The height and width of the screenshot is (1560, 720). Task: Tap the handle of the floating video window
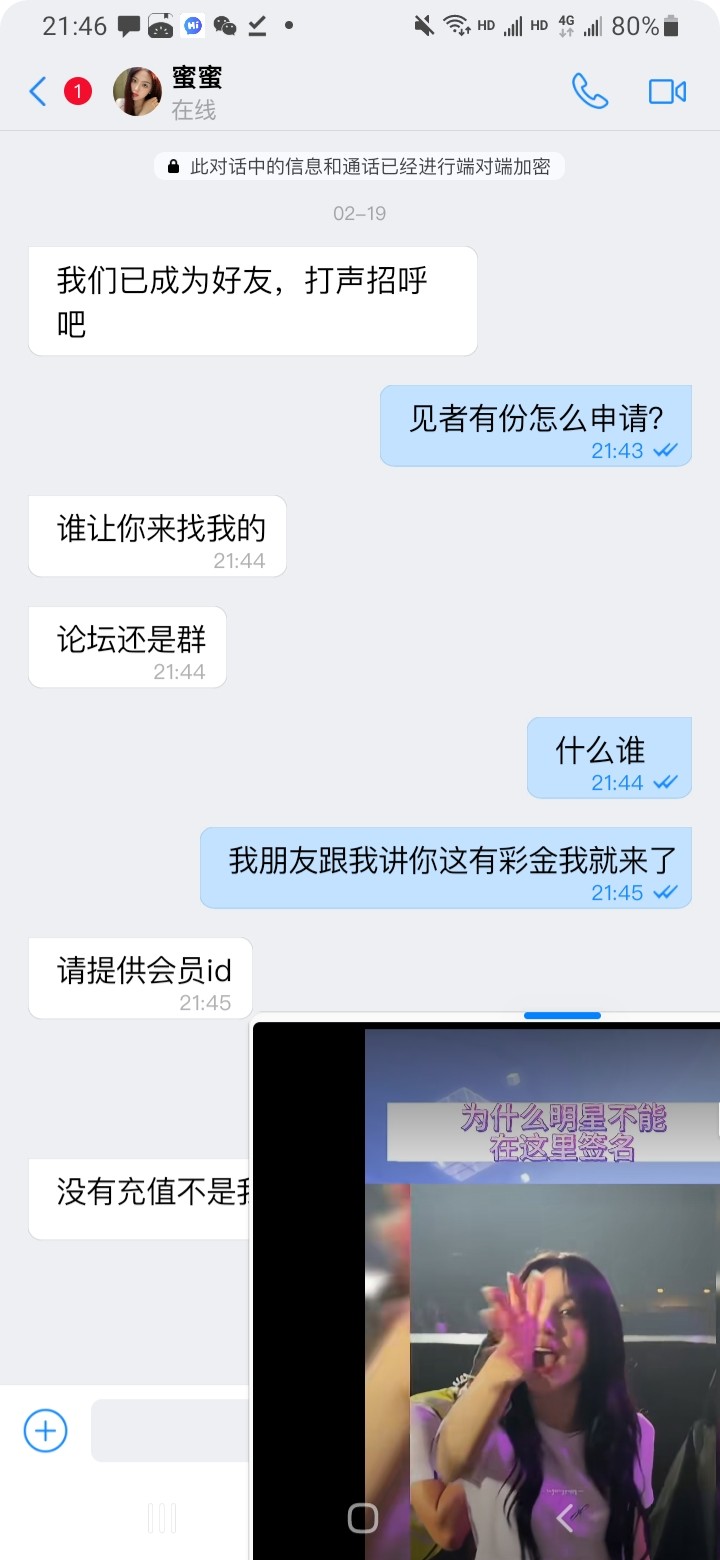point(562,1016)
